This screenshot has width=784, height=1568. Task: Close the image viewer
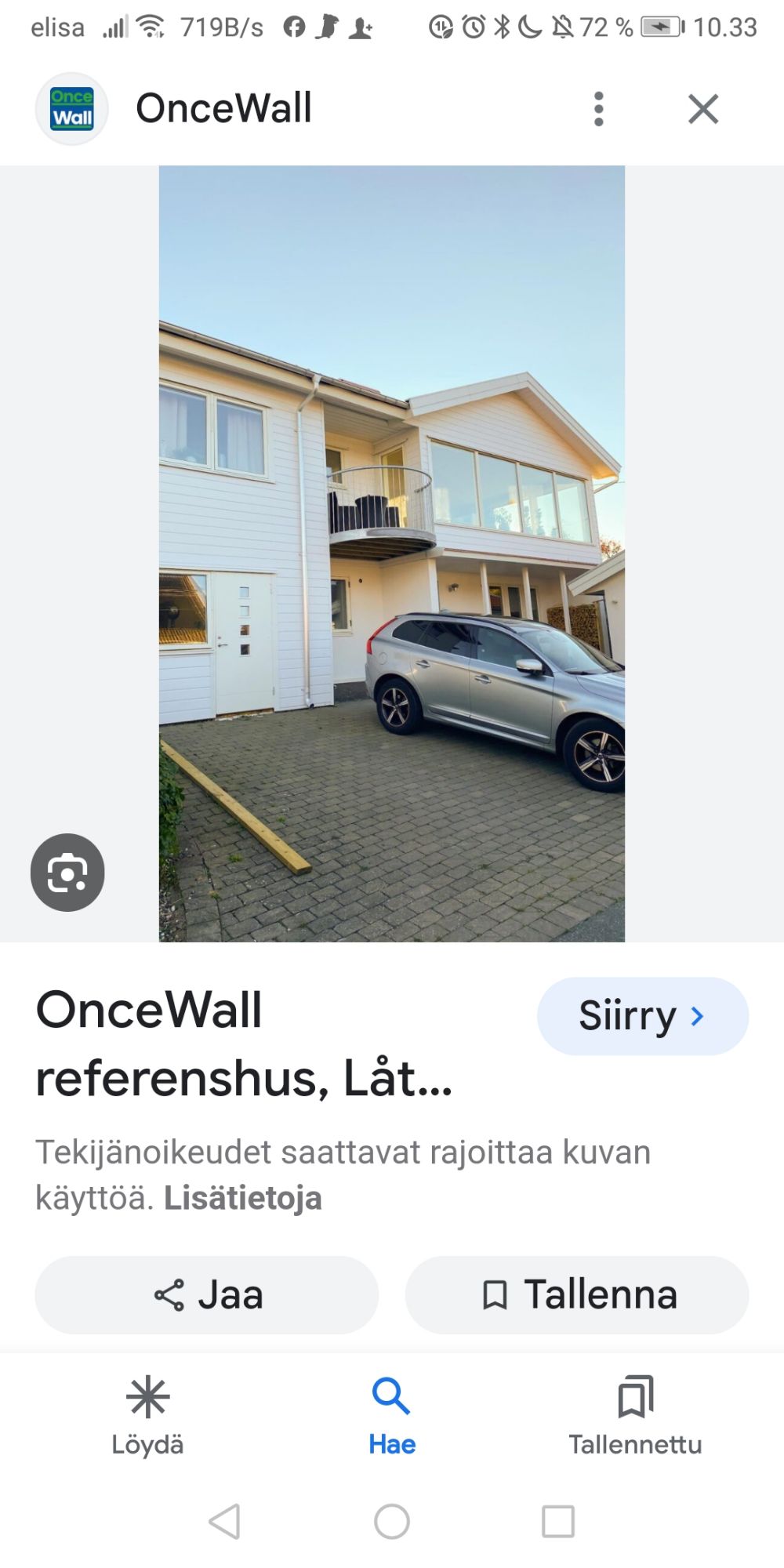702,109
